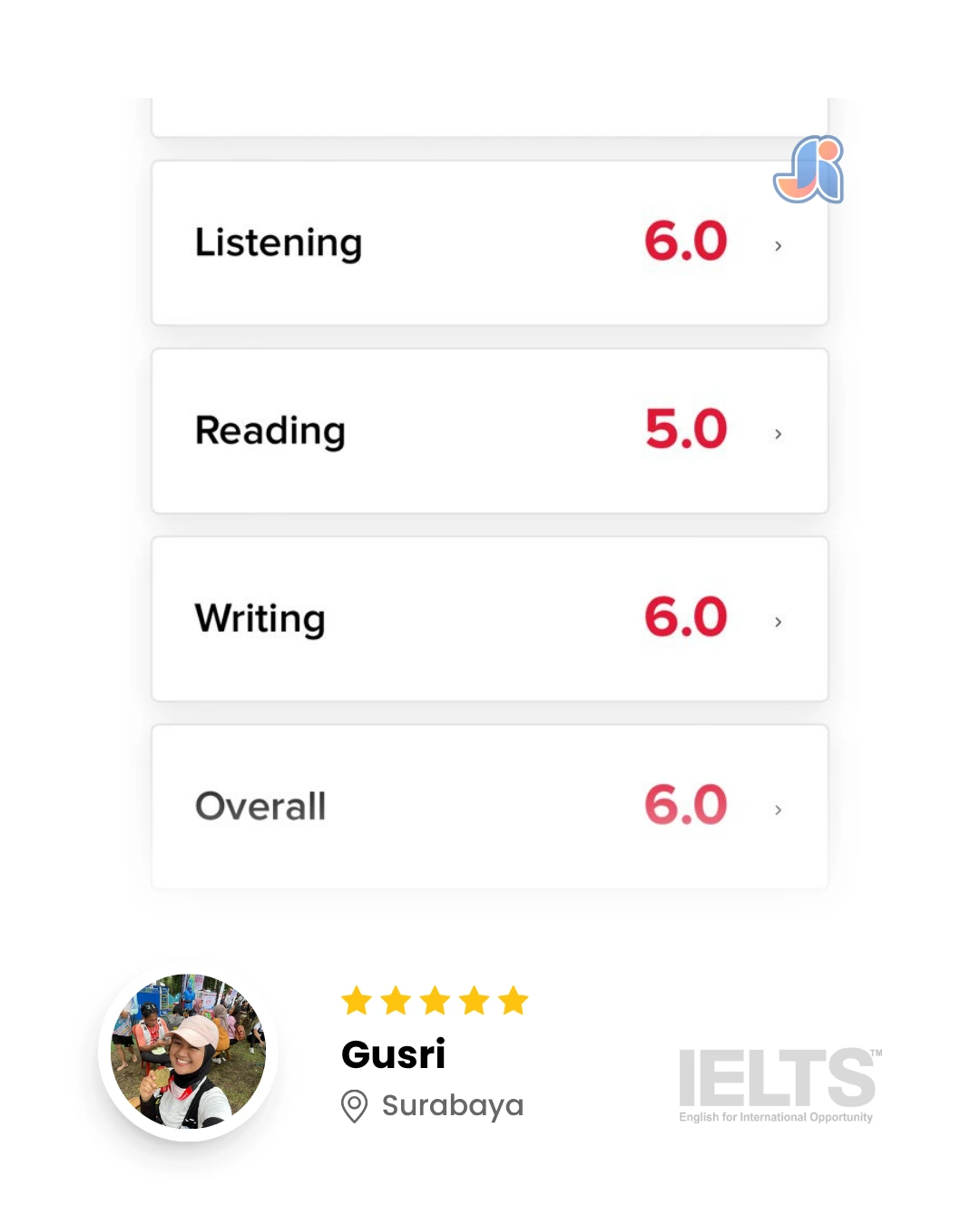Click the Writing score card
This screenshot has width=980, height=1225.
pyautogui.click(x=490, y=618)
